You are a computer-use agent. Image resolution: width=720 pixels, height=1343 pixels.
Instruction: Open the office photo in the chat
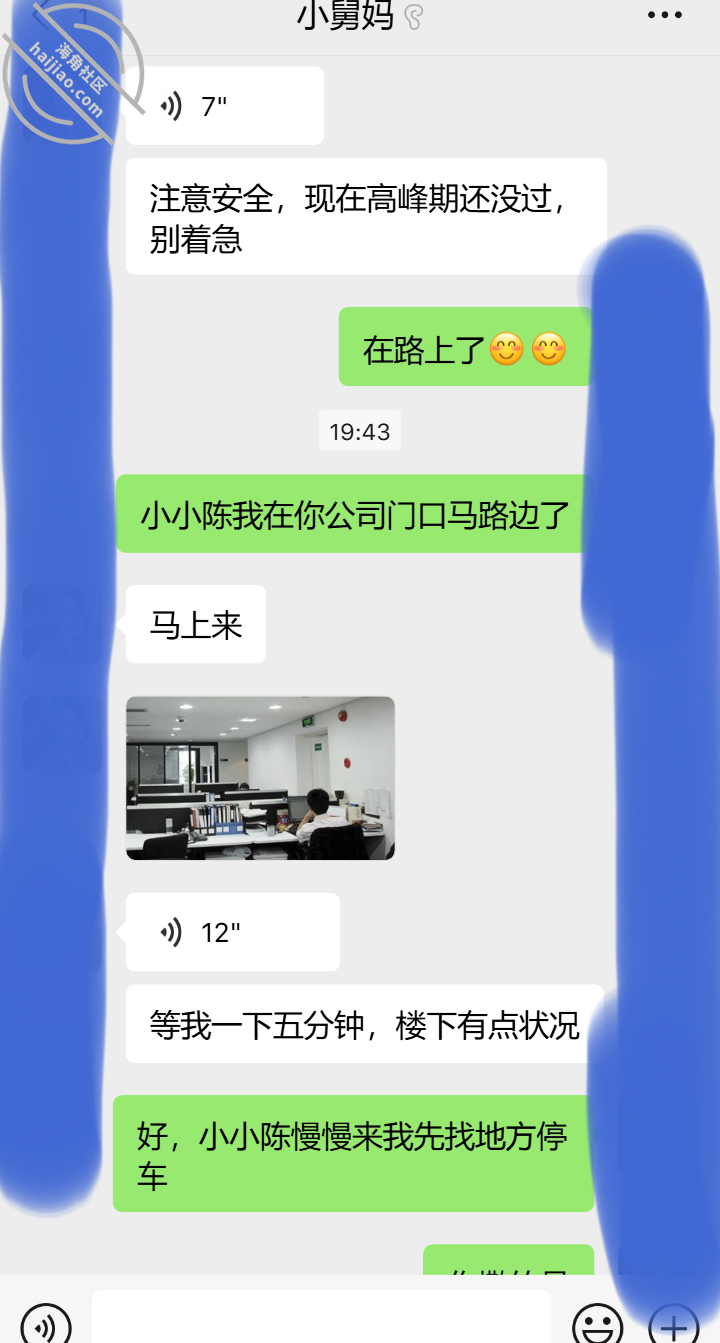pos(260,778)
